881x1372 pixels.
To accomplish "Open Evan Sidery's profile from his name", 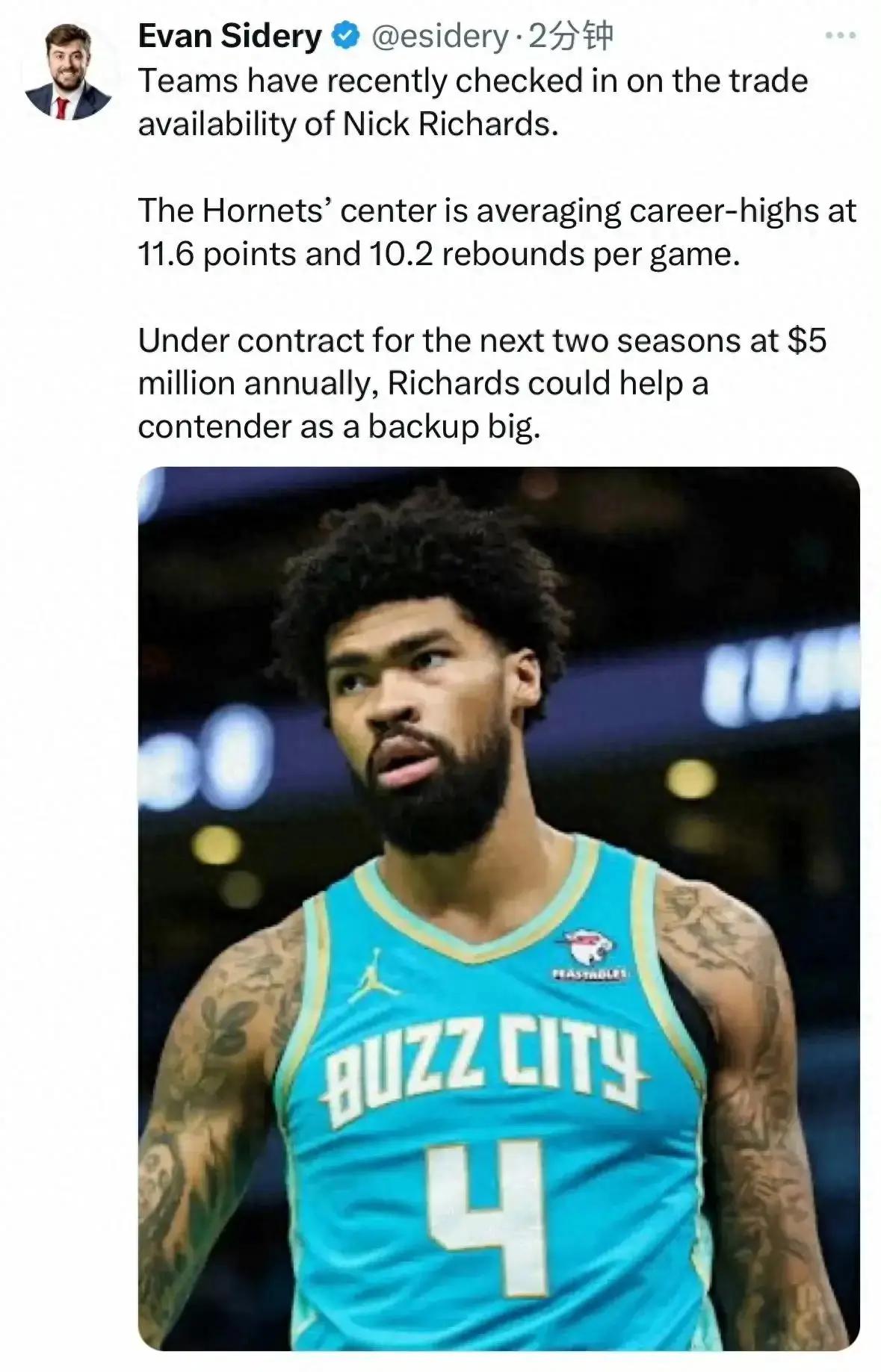I will [x=229, y=36].
